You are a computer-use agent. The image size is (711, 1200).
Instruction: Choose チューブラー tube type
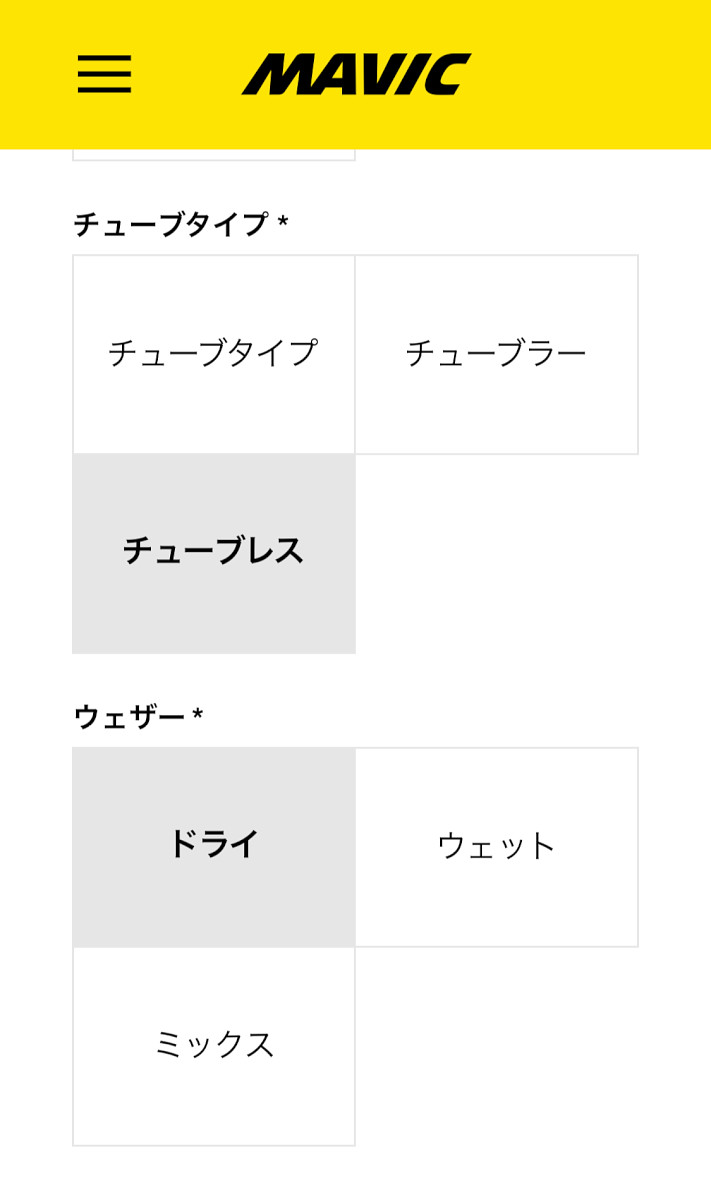(x=496, y=354)
